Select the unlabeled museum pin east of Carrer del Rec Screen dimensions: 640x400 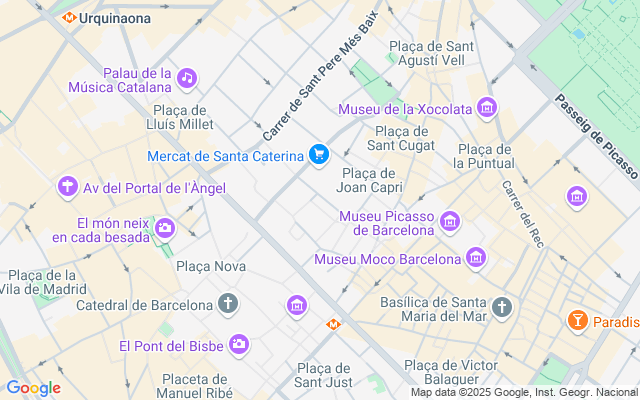(x=576, y=197)
